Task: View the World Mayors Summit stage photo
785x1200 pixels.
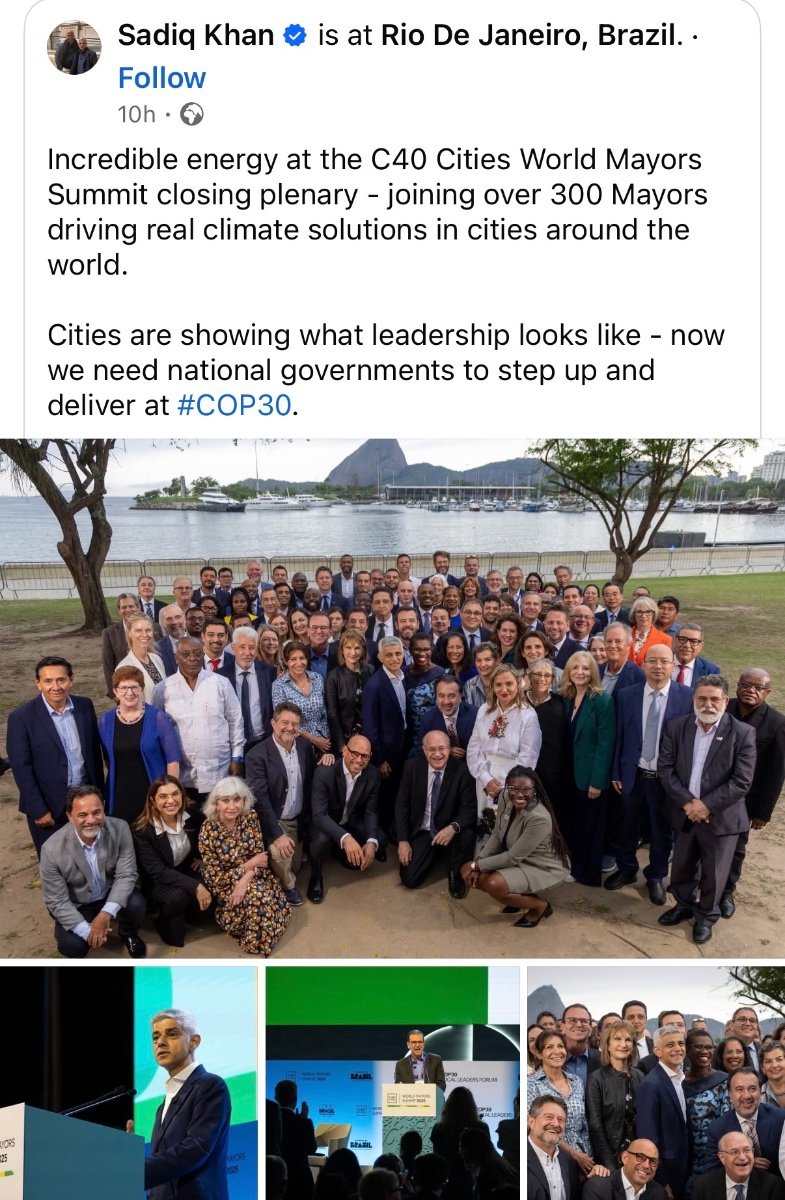Action: point(392,1082)
